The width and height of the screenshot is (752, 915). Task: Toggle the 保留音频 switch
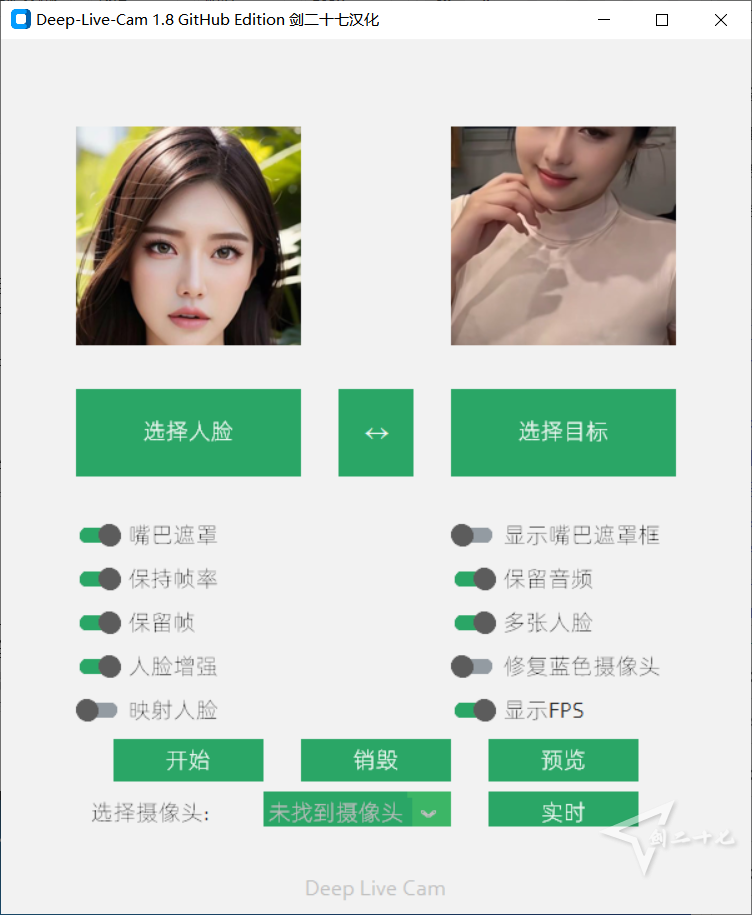click(475, 579)
